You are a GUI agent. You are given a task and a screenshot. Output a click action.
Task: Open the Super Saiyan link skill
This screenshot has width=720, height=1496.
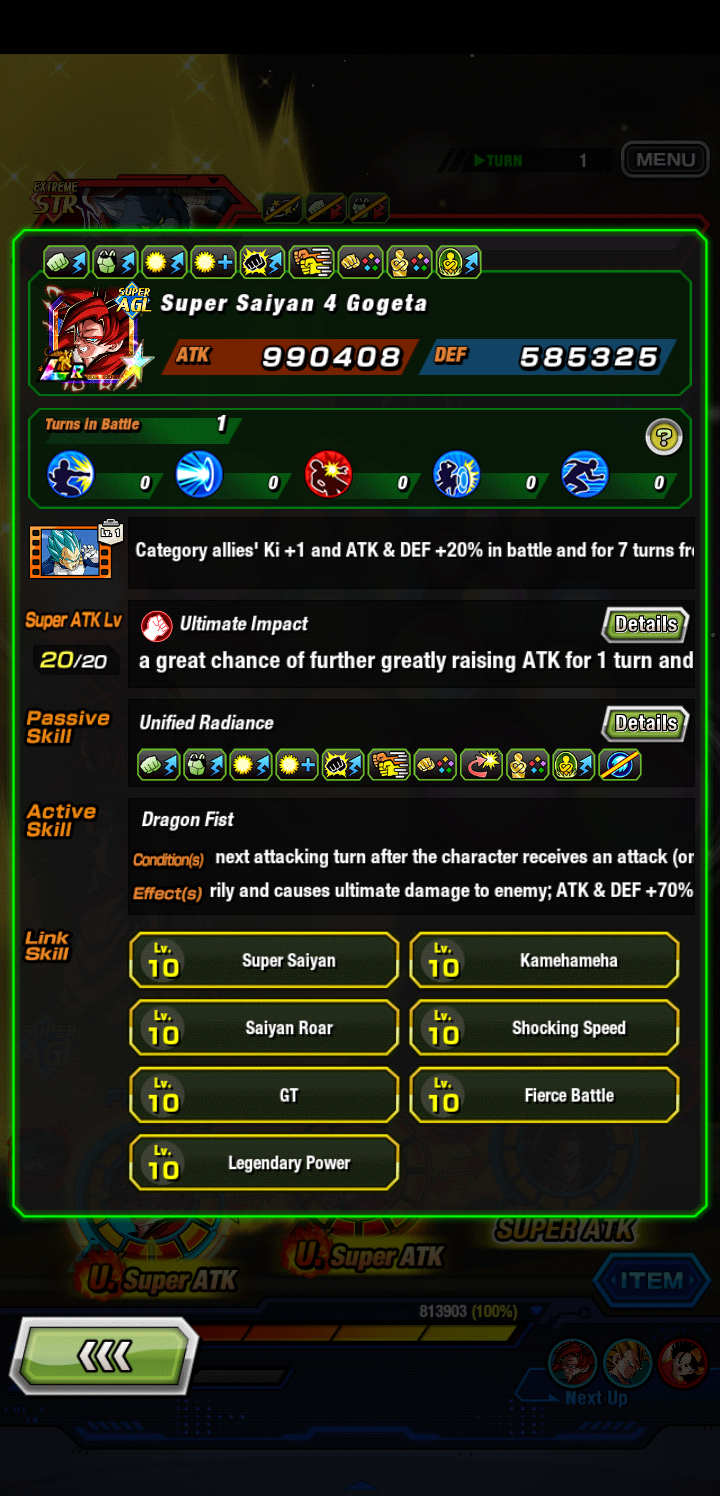click(x=264, y=961)
